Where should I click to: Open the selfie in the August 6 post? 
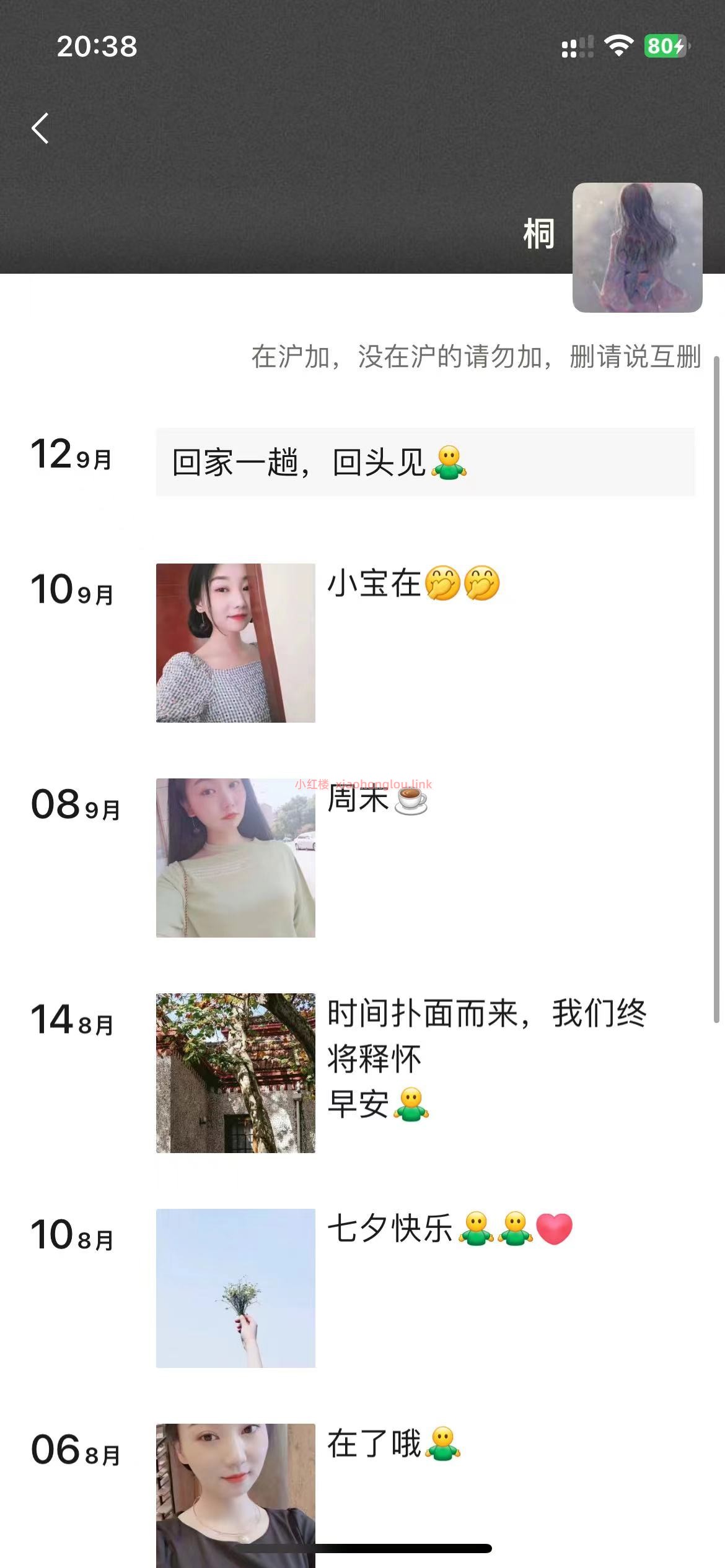point(234,1499)
